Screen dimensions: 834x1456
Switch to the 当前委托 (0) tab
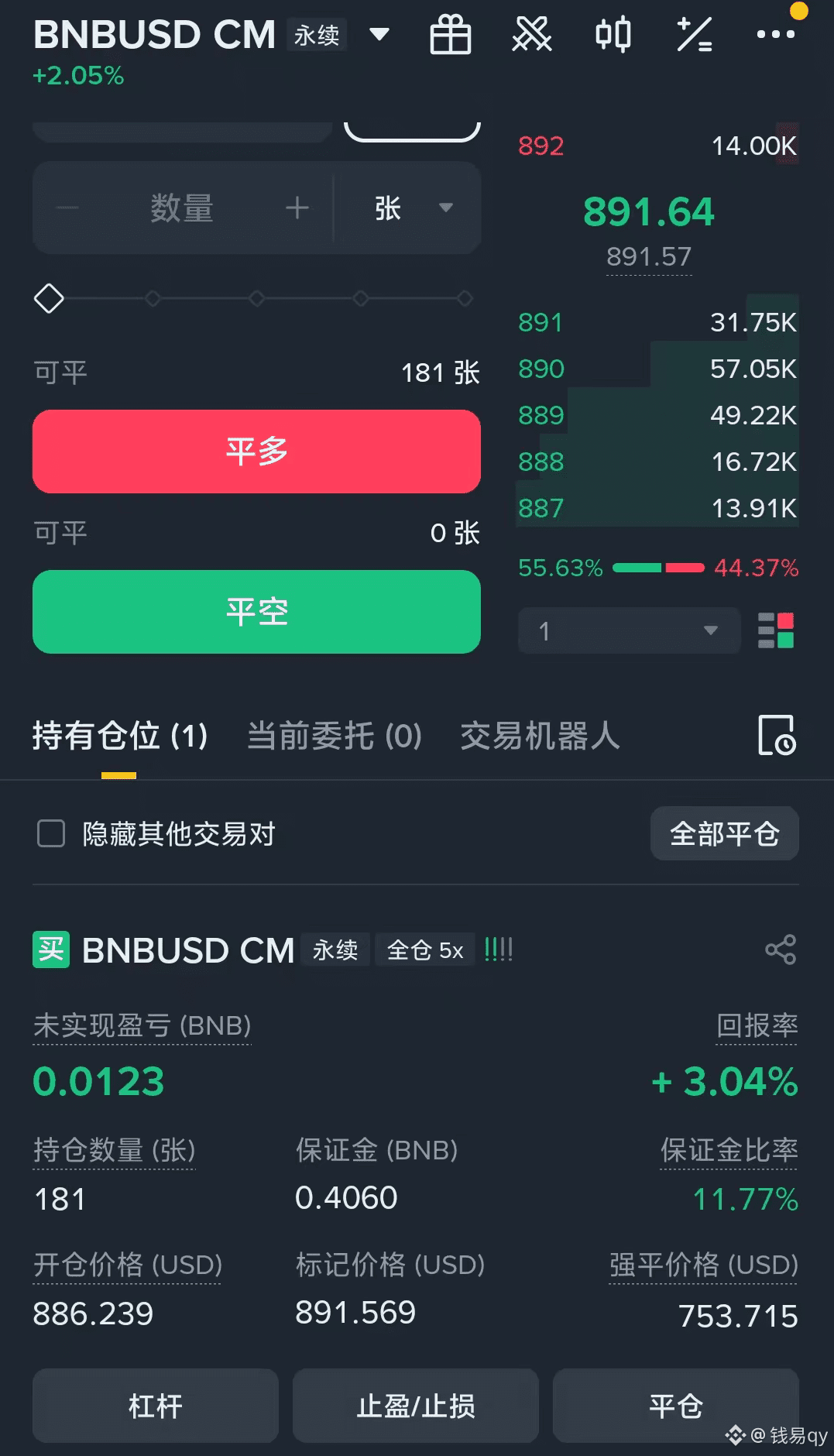(x=334, y=736)
